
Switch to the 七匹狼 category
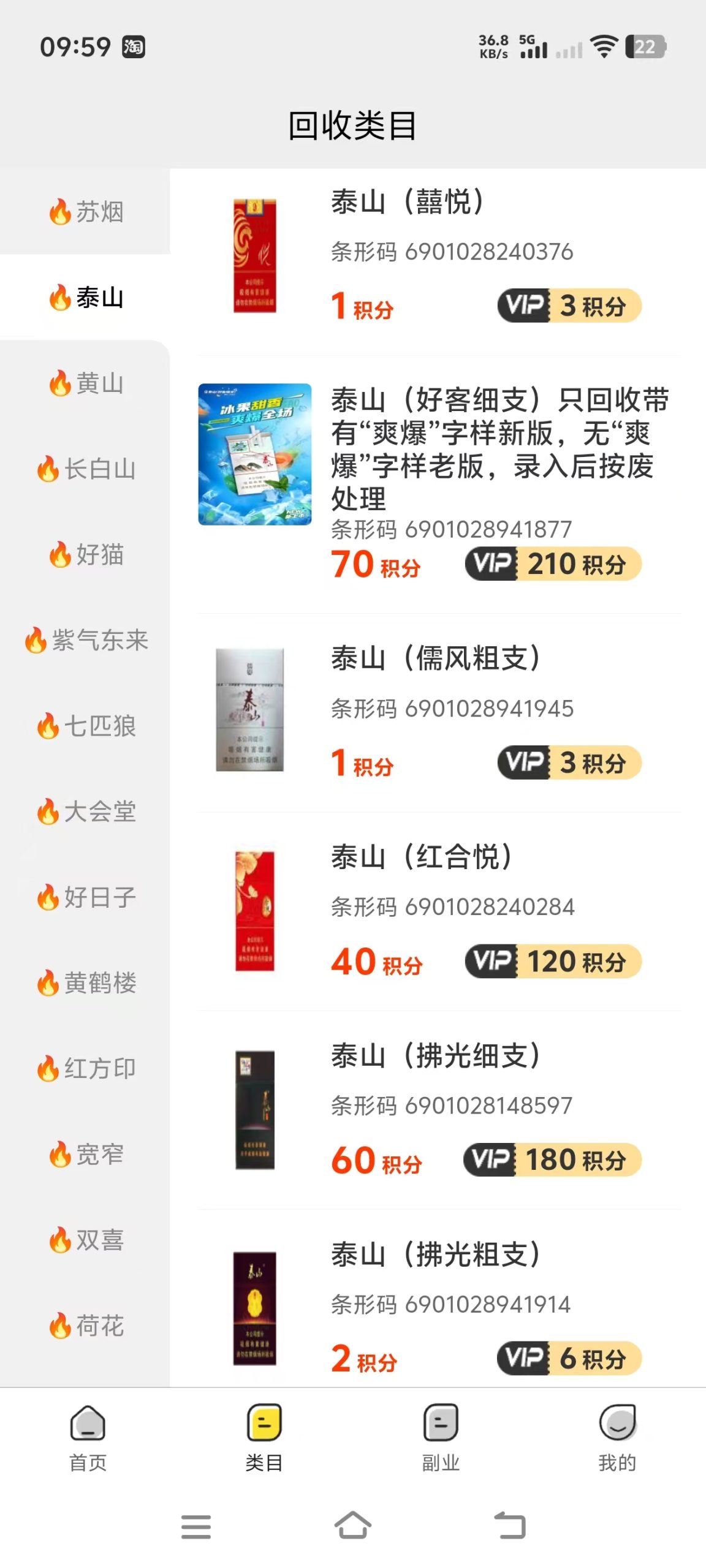86,726
